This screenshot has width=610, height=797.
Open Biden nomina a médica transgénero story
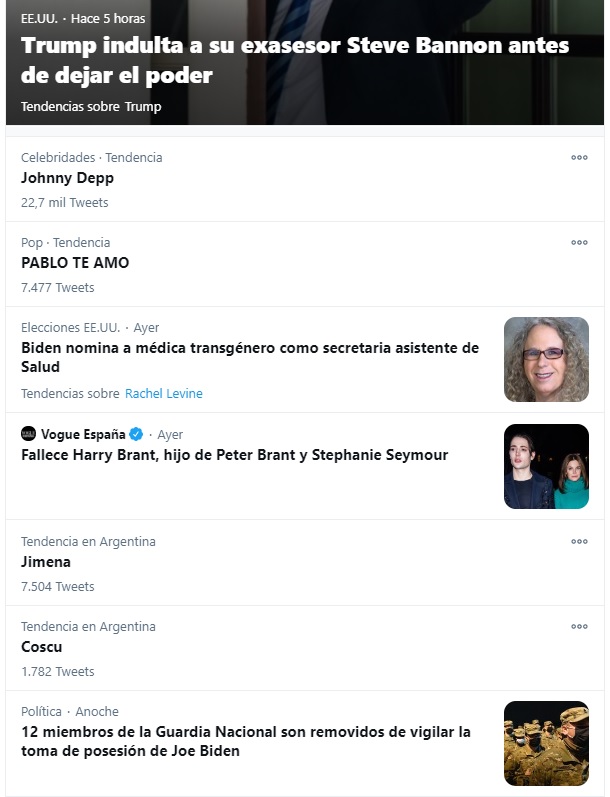point(250,357)
